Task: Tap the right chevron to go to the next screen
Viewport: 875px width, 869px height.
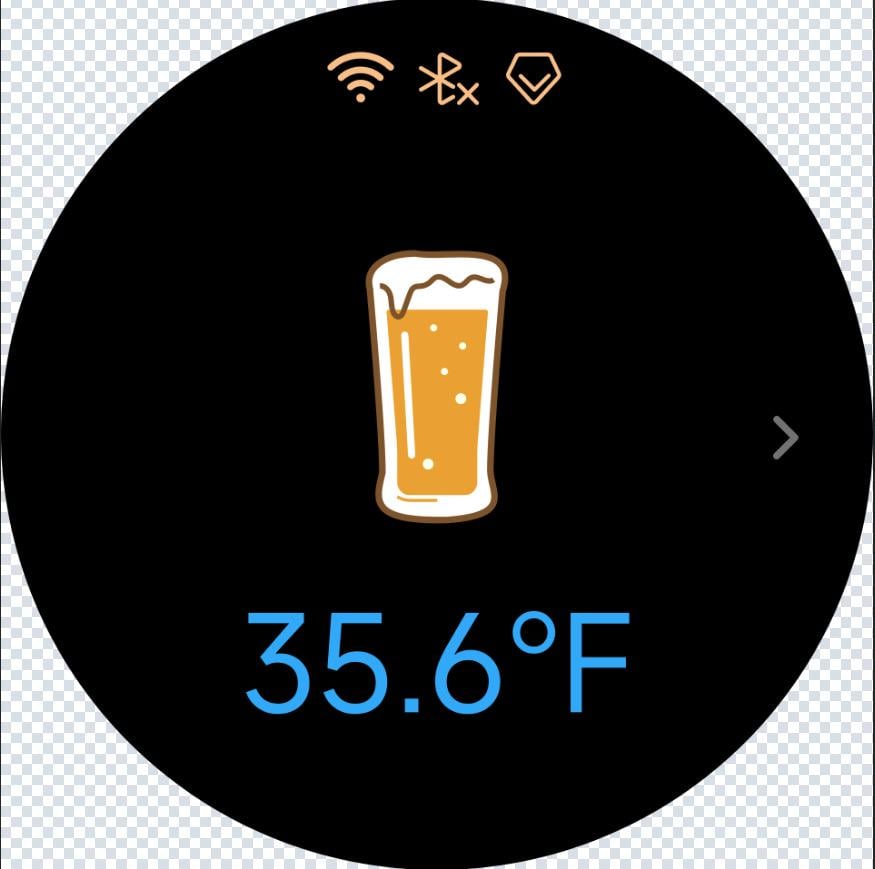Action: [x=786, y=438]
